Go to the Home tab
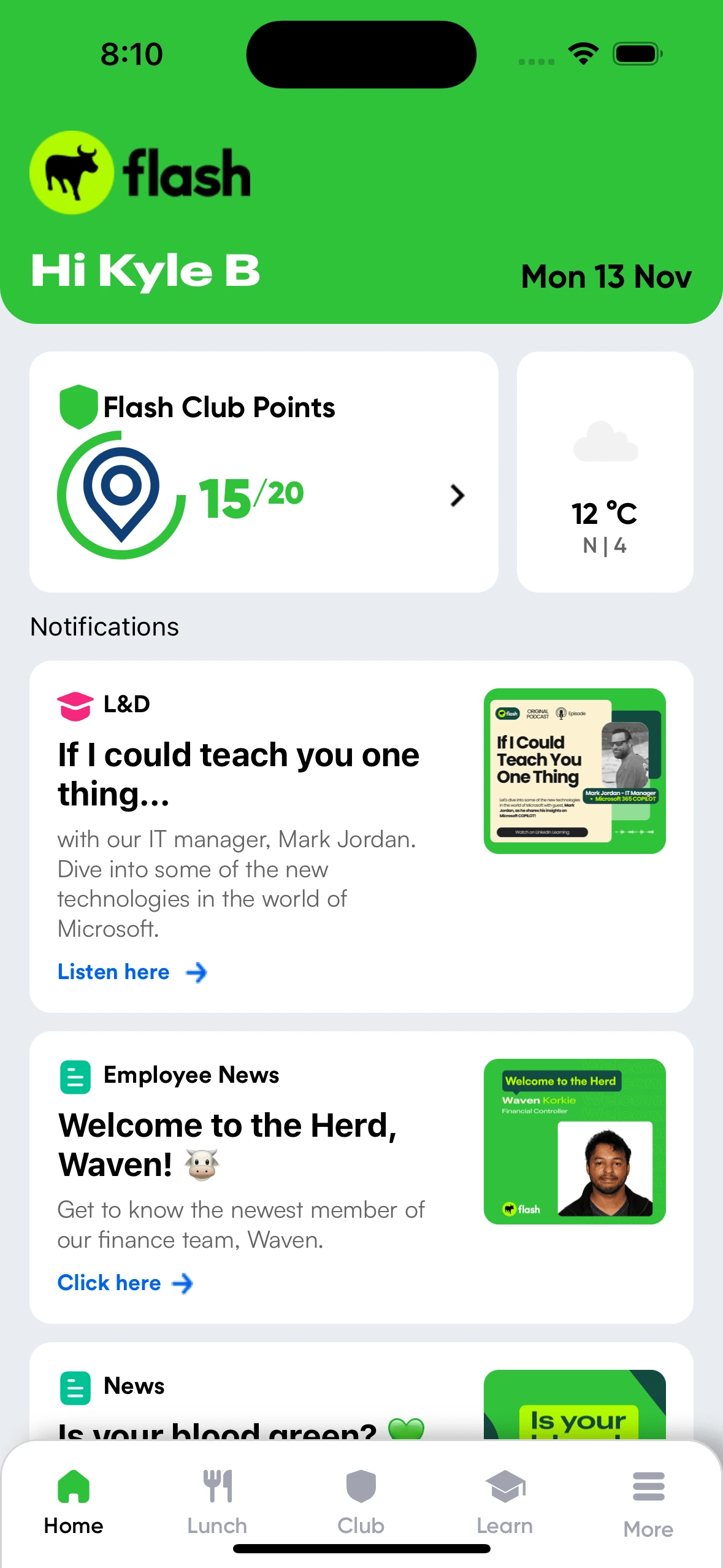This screenshot has height=1568, width=723. pos(74,1501)
